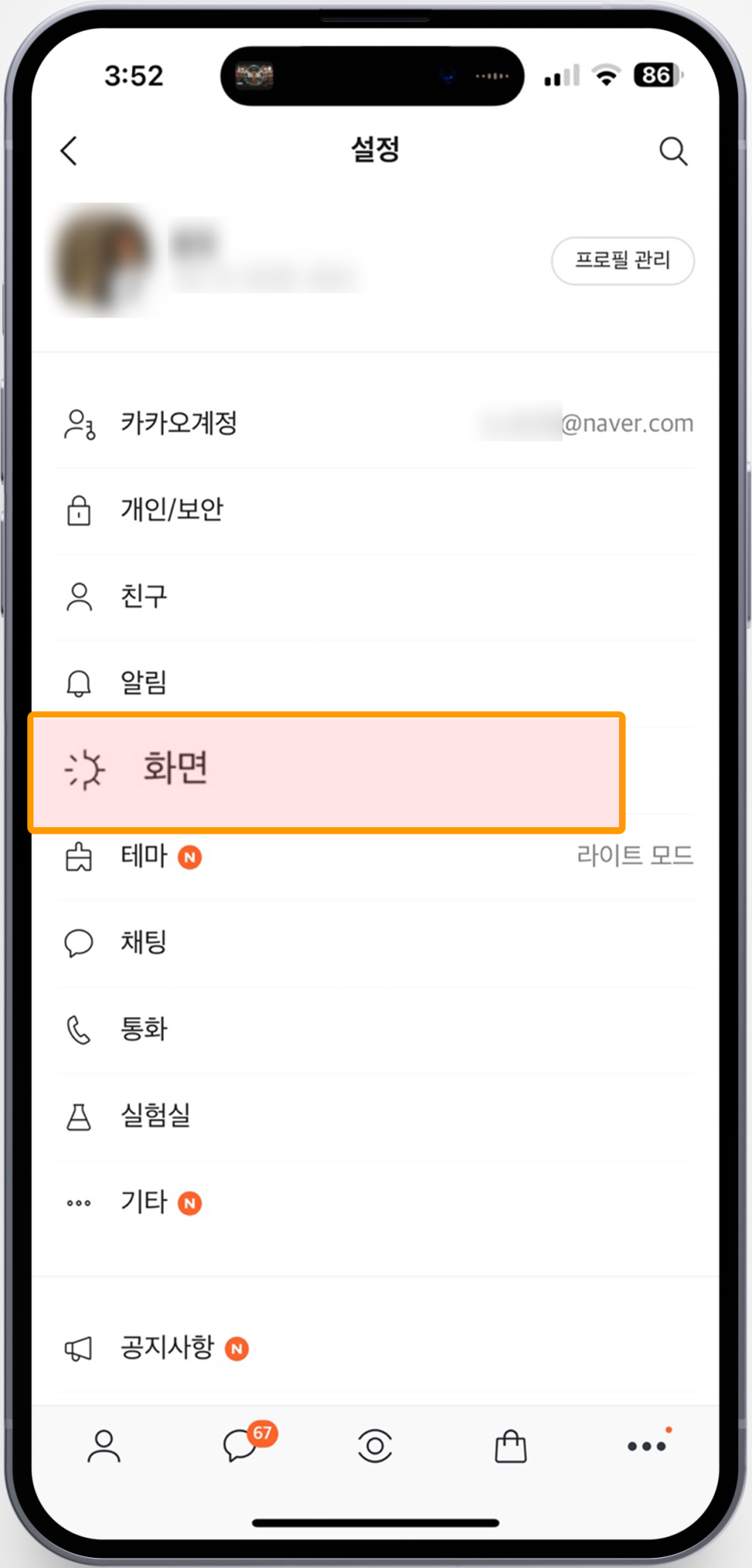Switch to the shopping bag tab
The width and height of the screenshot is (752, 1568).
tap(511, 1447)
